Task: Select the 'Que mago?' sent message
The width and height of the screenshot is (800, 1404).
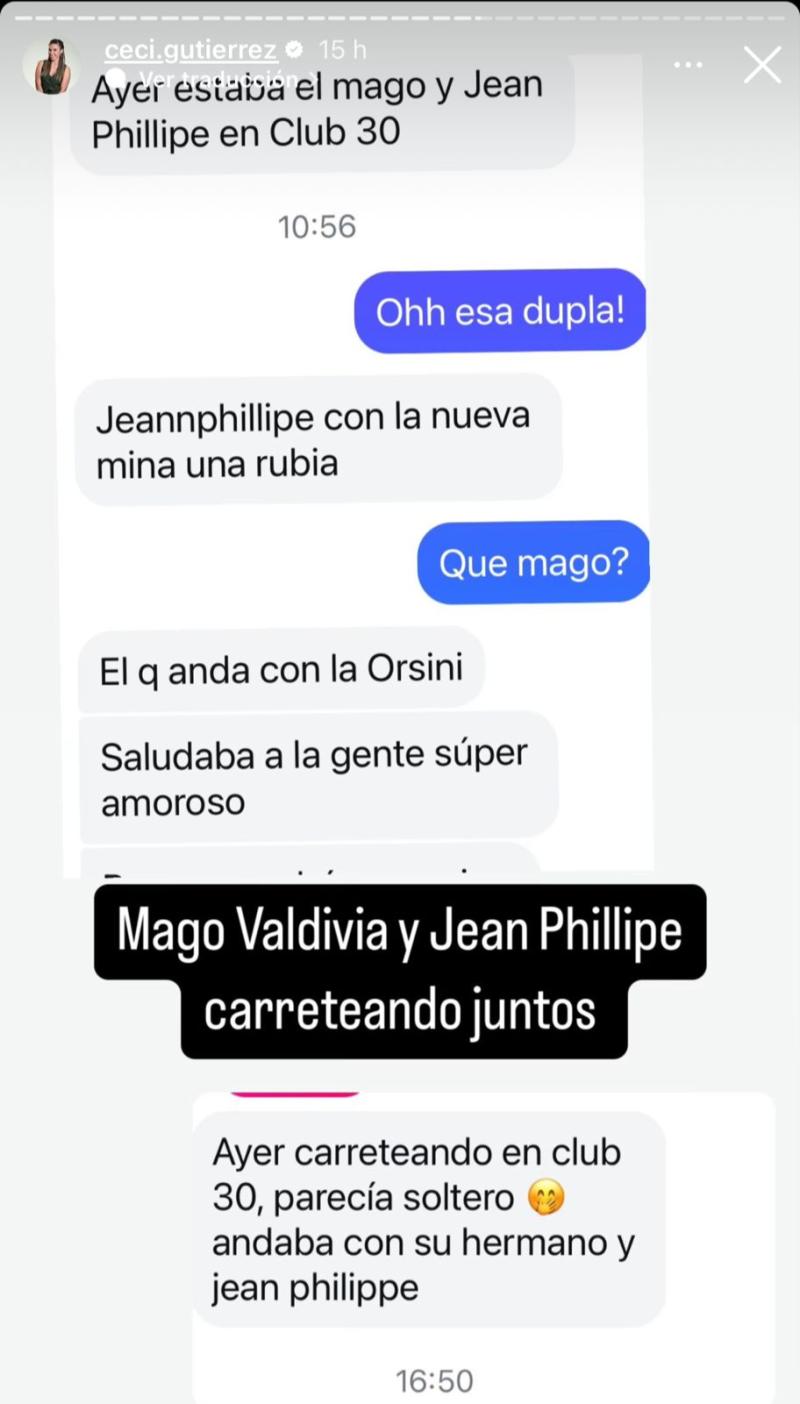Action: coord(532,562)
